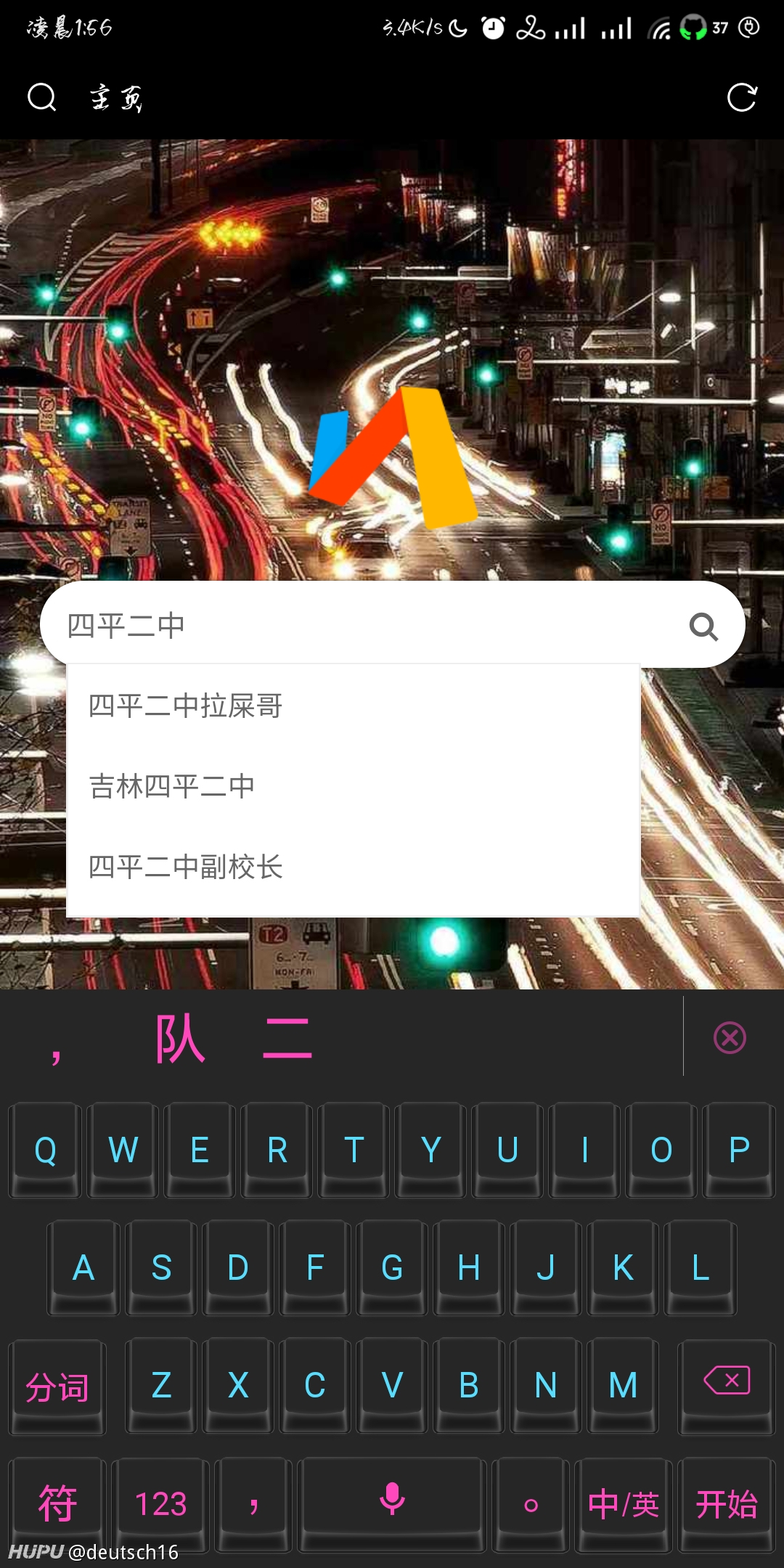
Task: Pick keyboard candidate 二
Action: [287, 1038]
